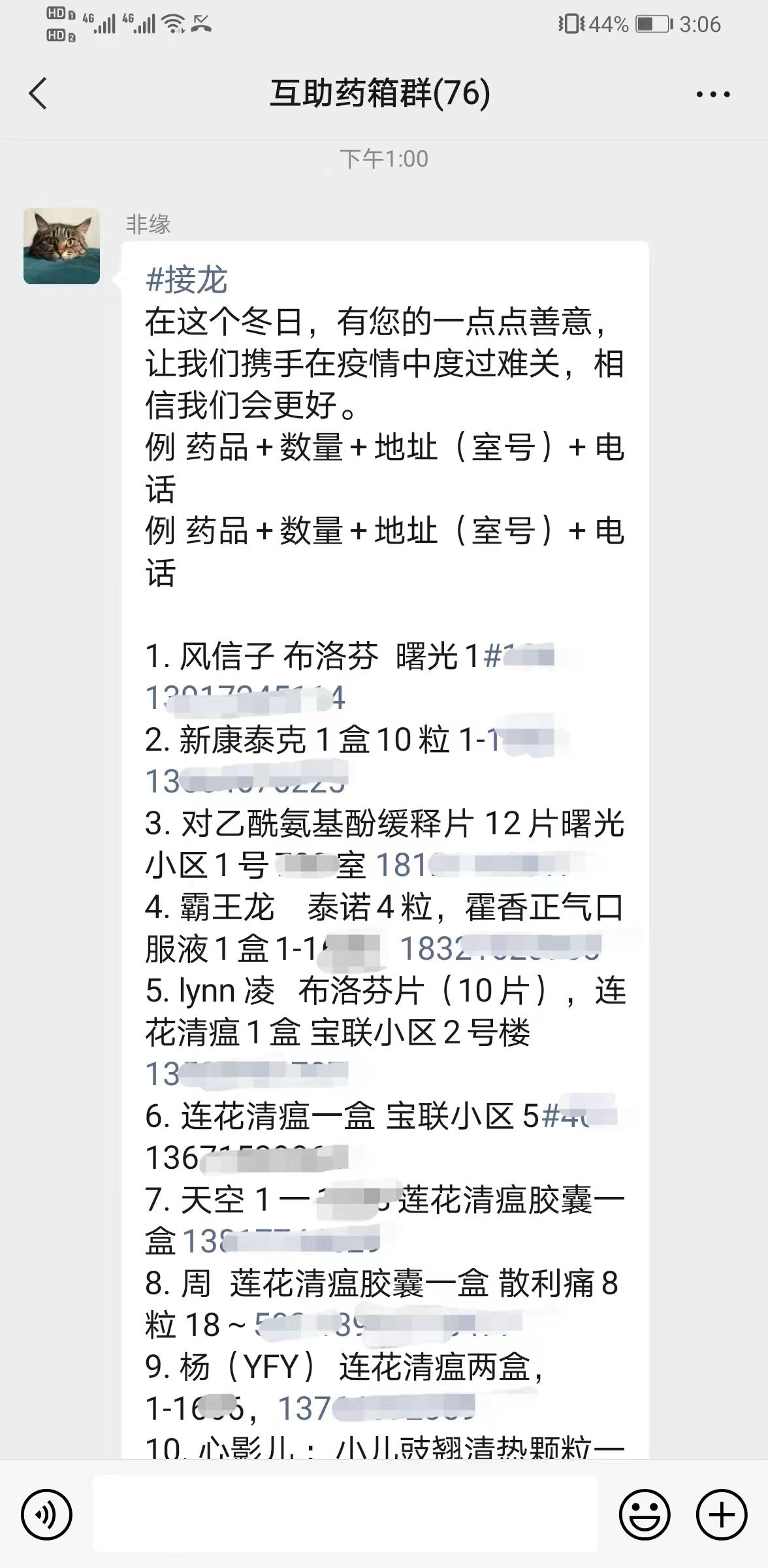Focus the message text field
The image size is (768, 1568).
click(x=345, y=1514)
